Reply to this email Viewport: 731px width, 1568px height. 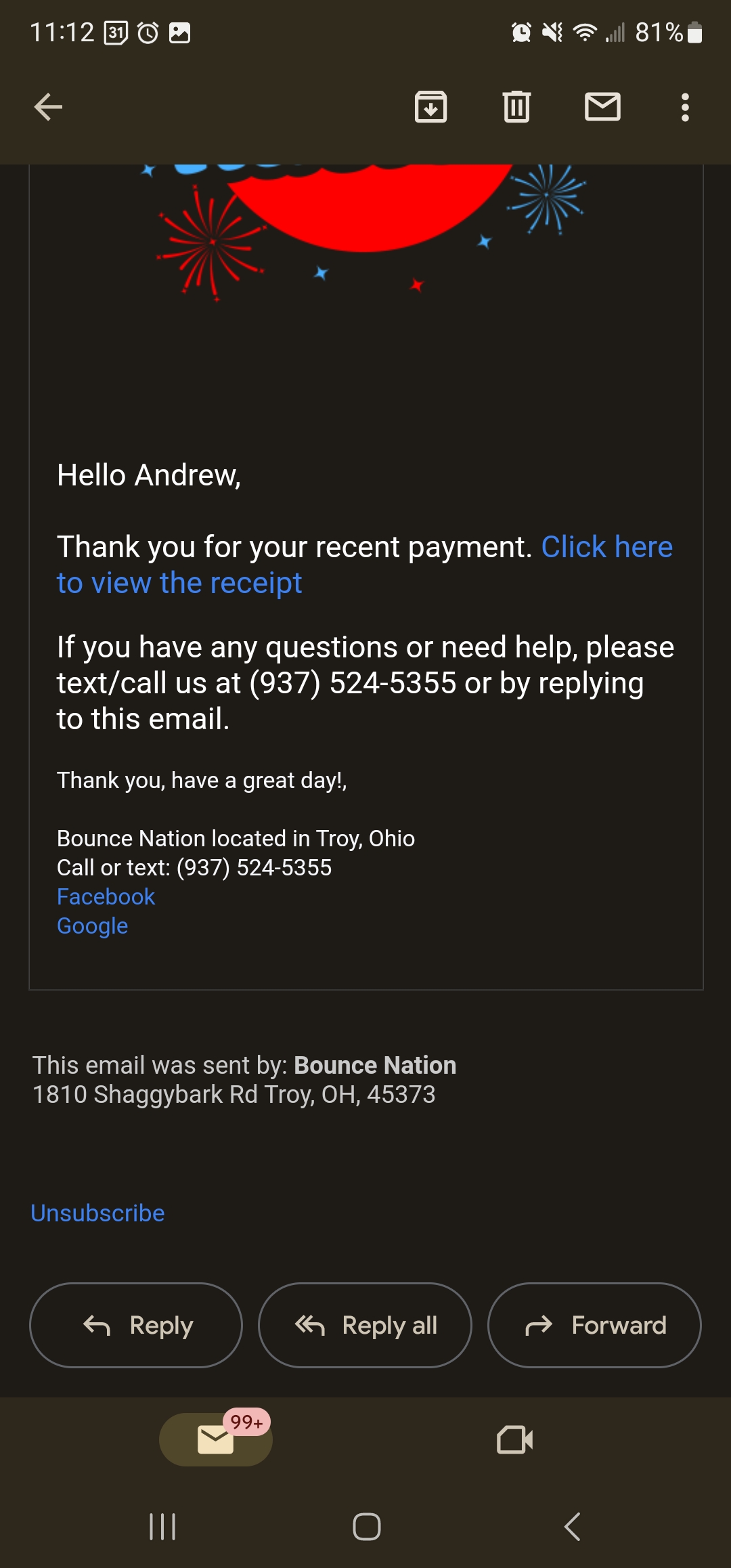(136, 1325)
